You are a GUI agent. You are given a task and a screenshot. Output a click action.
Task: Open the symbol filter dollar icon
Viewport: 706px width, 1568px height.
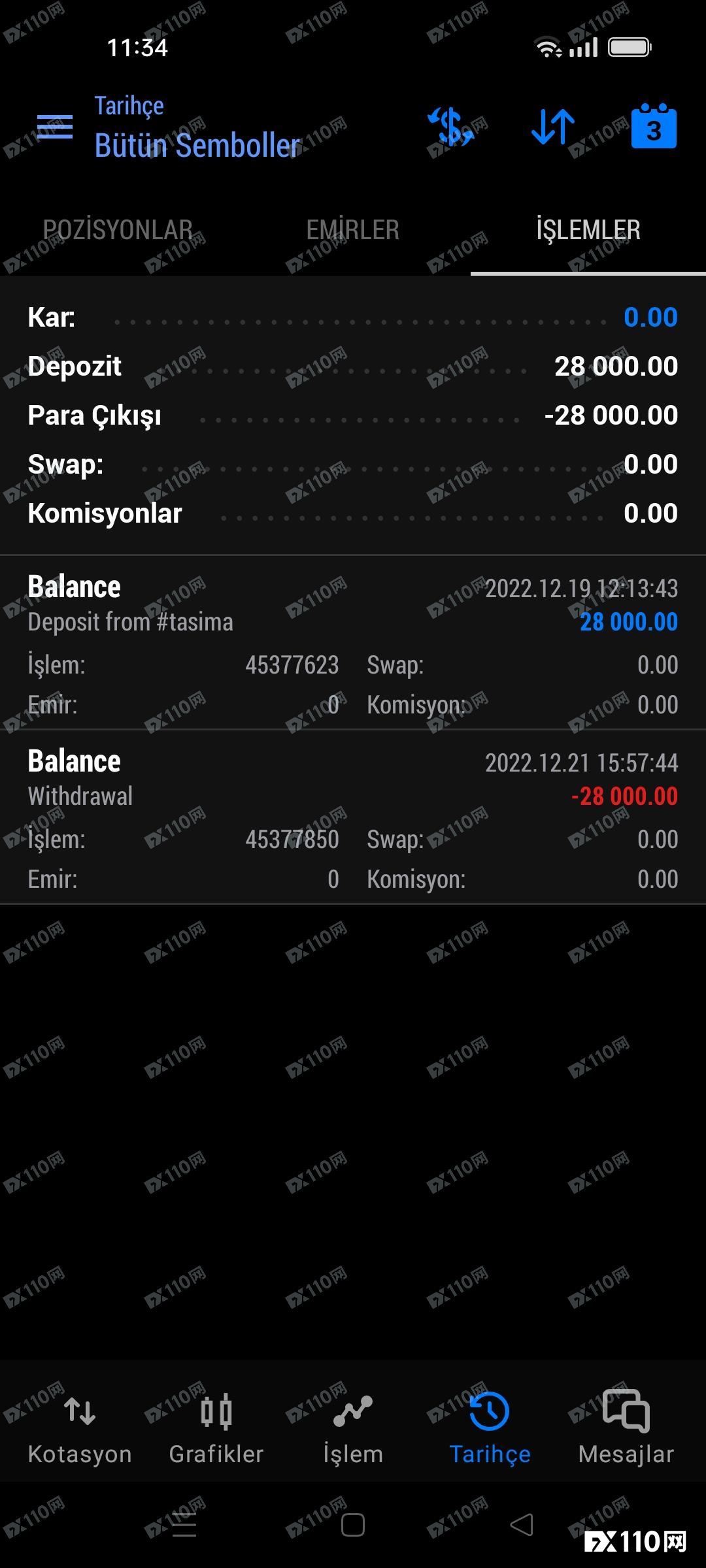(451, 127)
